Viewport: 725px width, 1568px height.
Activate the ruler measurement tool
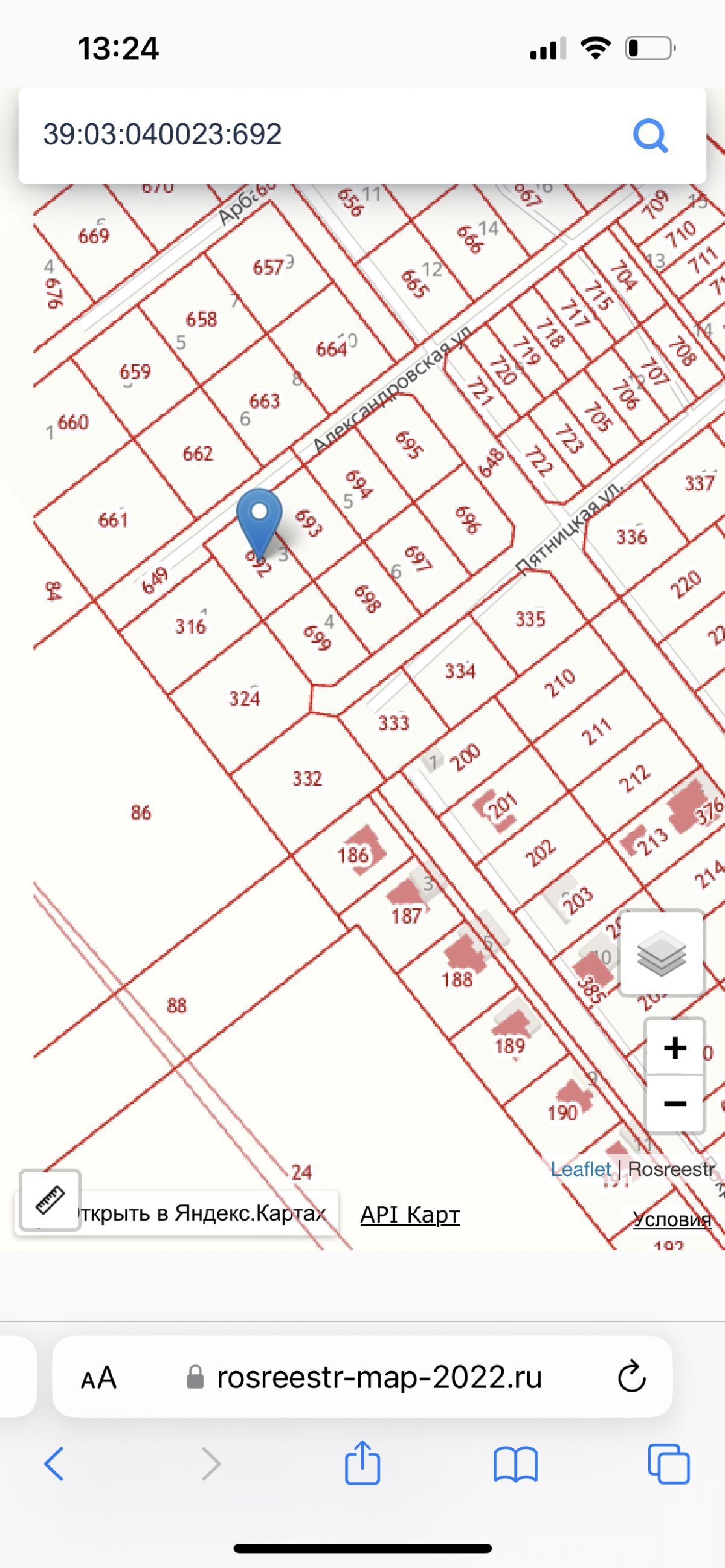click(x=50, y=1200)
